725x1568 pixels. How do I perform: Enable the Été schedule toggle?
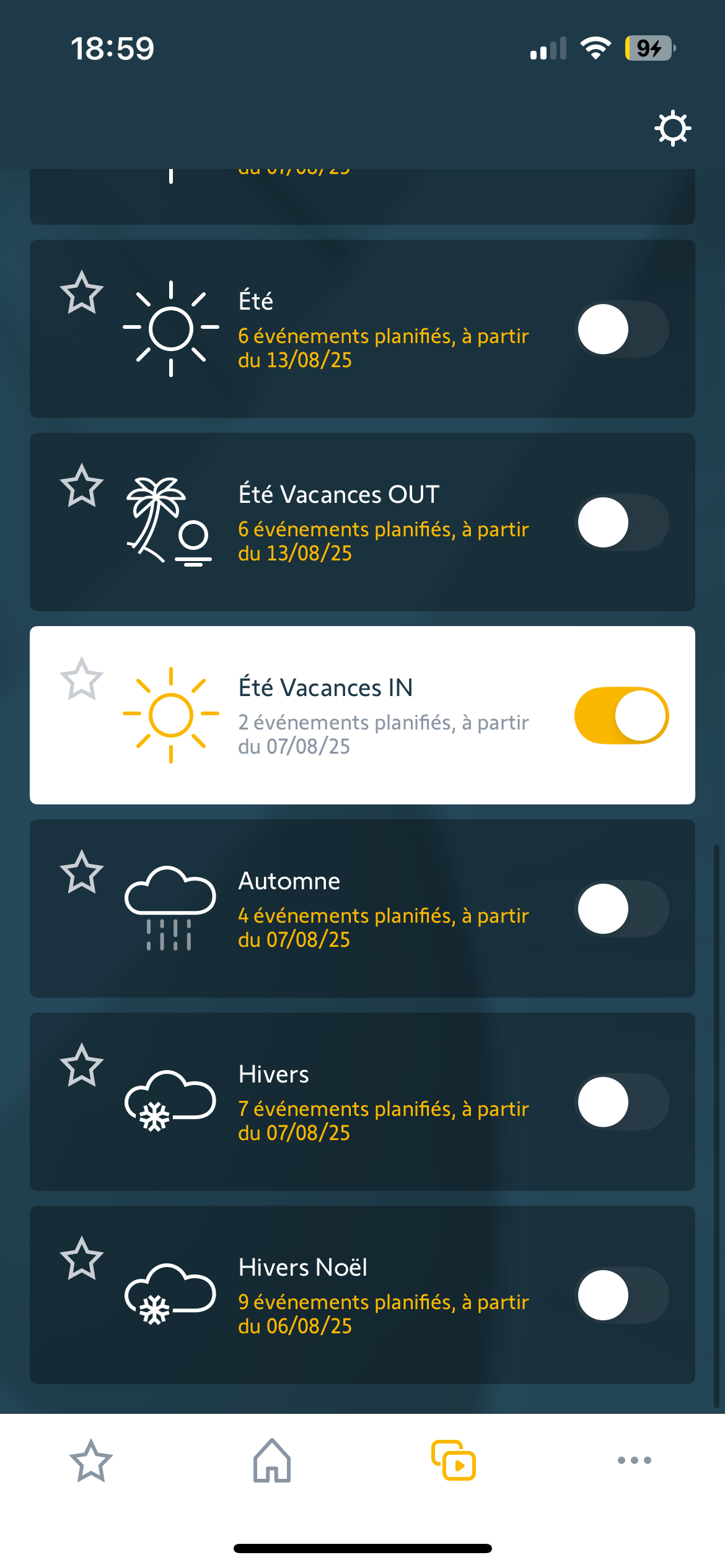(622, 329)
